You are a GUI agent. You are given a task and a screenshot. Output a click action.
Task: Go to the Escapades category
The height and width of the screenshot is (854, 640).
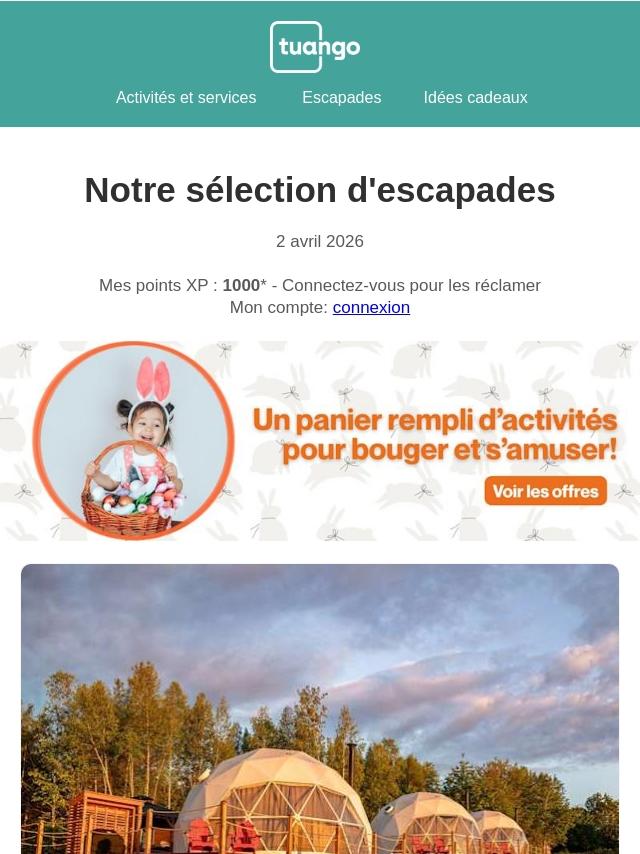341,98
